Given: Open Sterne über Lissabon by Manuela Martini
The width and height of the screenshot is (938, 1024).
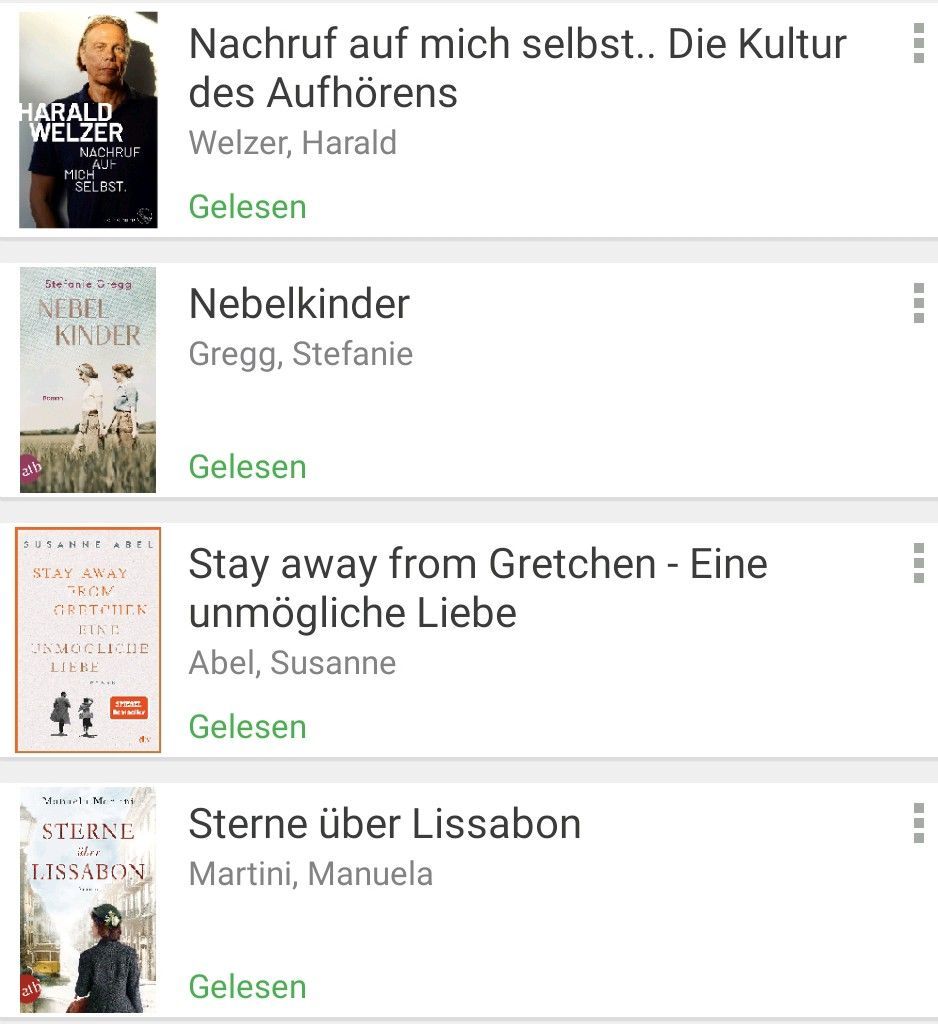Looking at the screenshot, I should click(384, 825).
